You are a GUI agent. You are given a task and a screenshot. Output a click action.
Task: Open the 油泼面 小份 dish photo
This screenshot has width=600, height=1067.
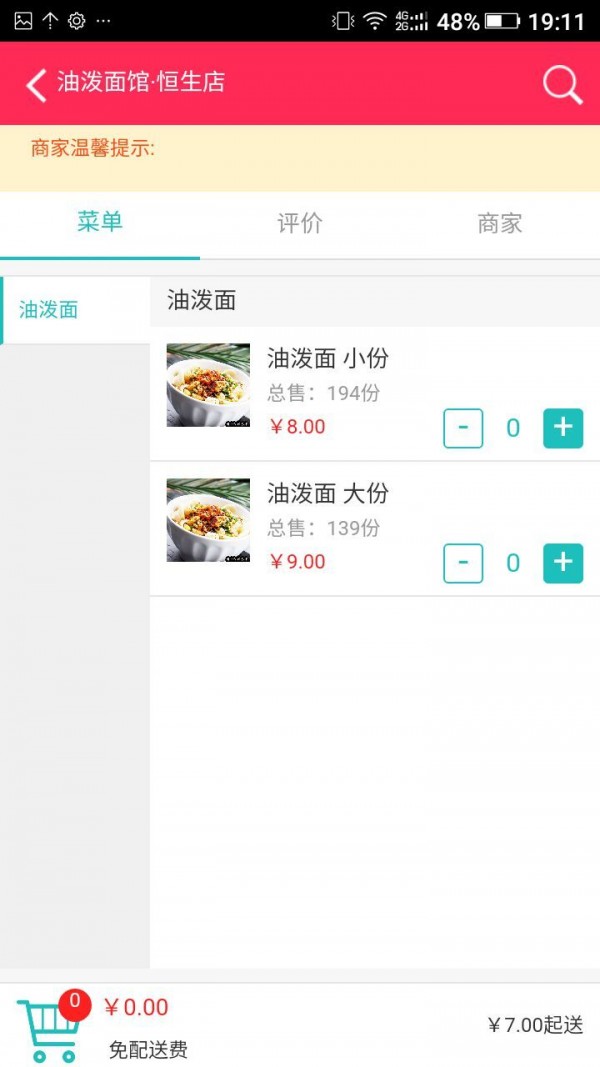208,385
